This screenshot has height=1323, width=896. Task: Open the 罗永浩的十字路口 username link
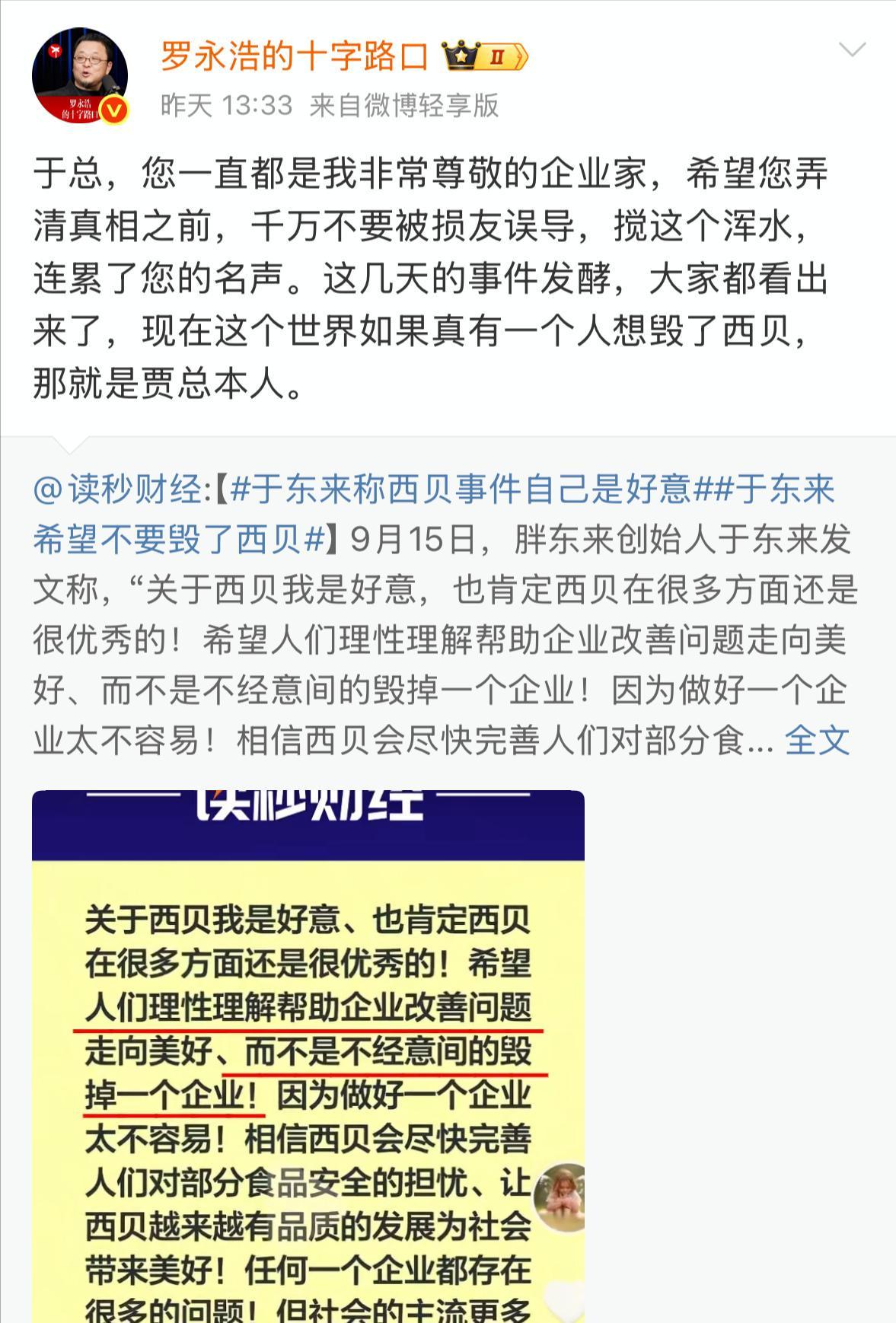click(295, 57)
